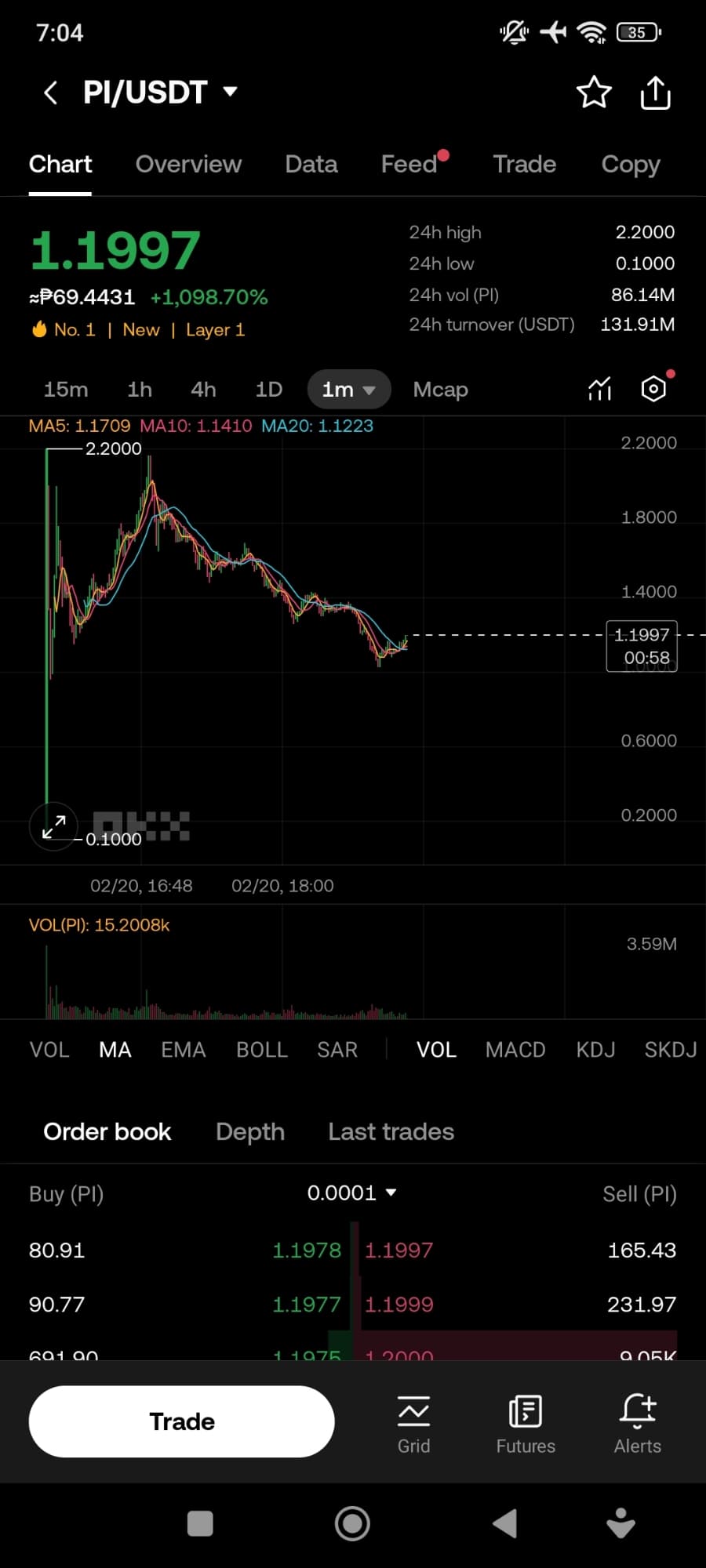Switch to the Overview tab
Viewport: 706px width, 1568px height.
[x=188, y=164]
